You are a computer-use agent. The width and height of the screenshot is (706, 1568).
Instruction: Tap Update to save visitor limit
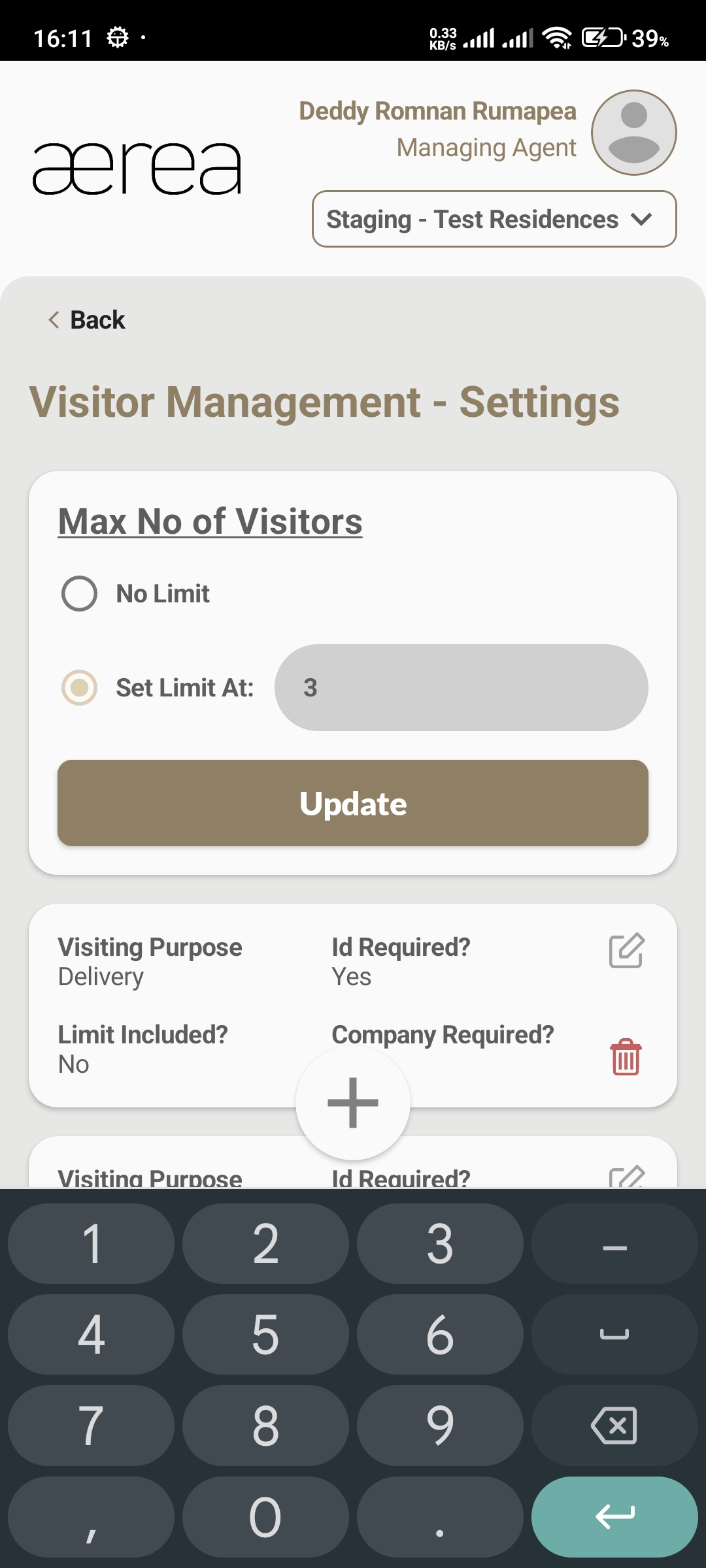point(353,803)
